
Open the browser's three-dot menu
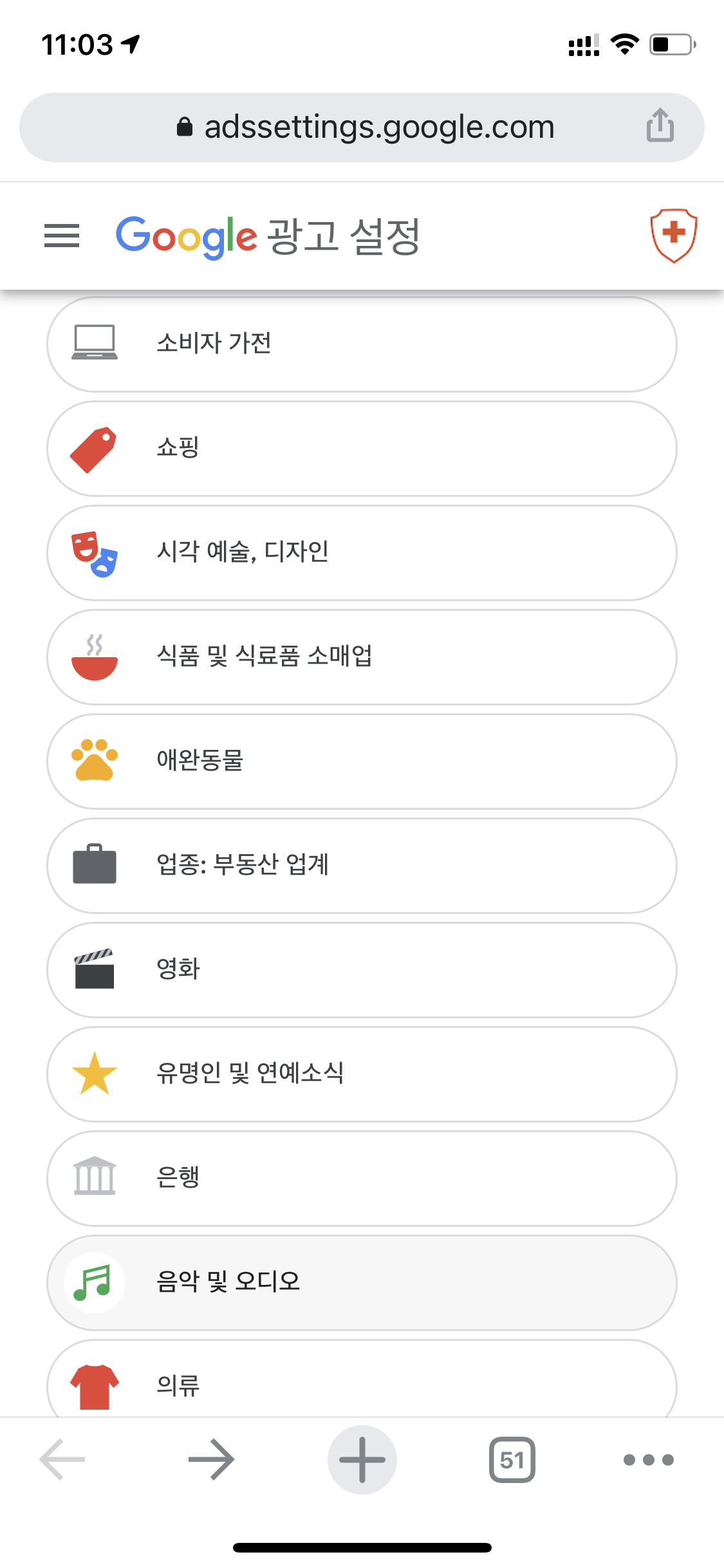coord(649,1460)
